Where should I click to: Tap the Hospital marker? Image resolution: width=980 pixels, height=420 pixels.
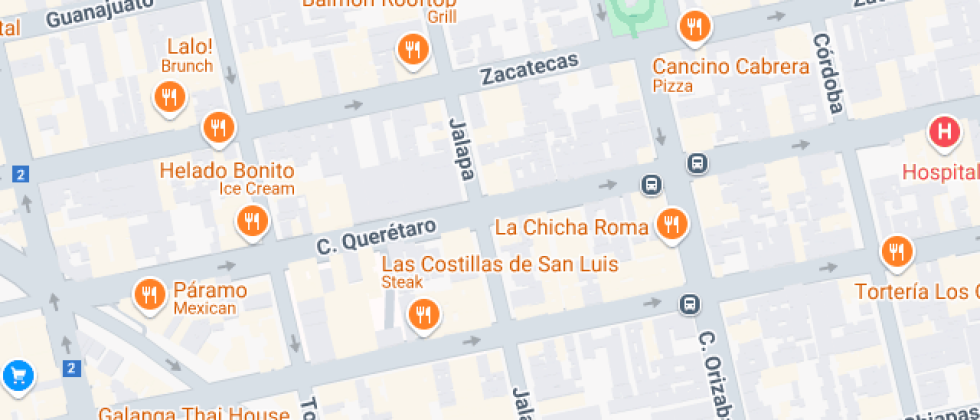click(x=944, y=132)
